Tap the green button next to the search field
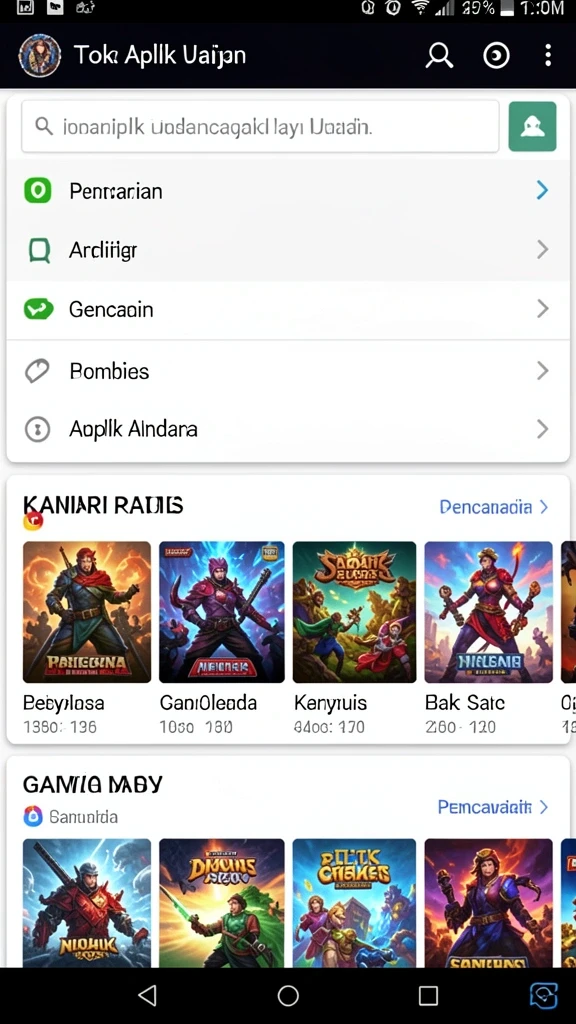The image size is (576, 1024). (532, 126)
